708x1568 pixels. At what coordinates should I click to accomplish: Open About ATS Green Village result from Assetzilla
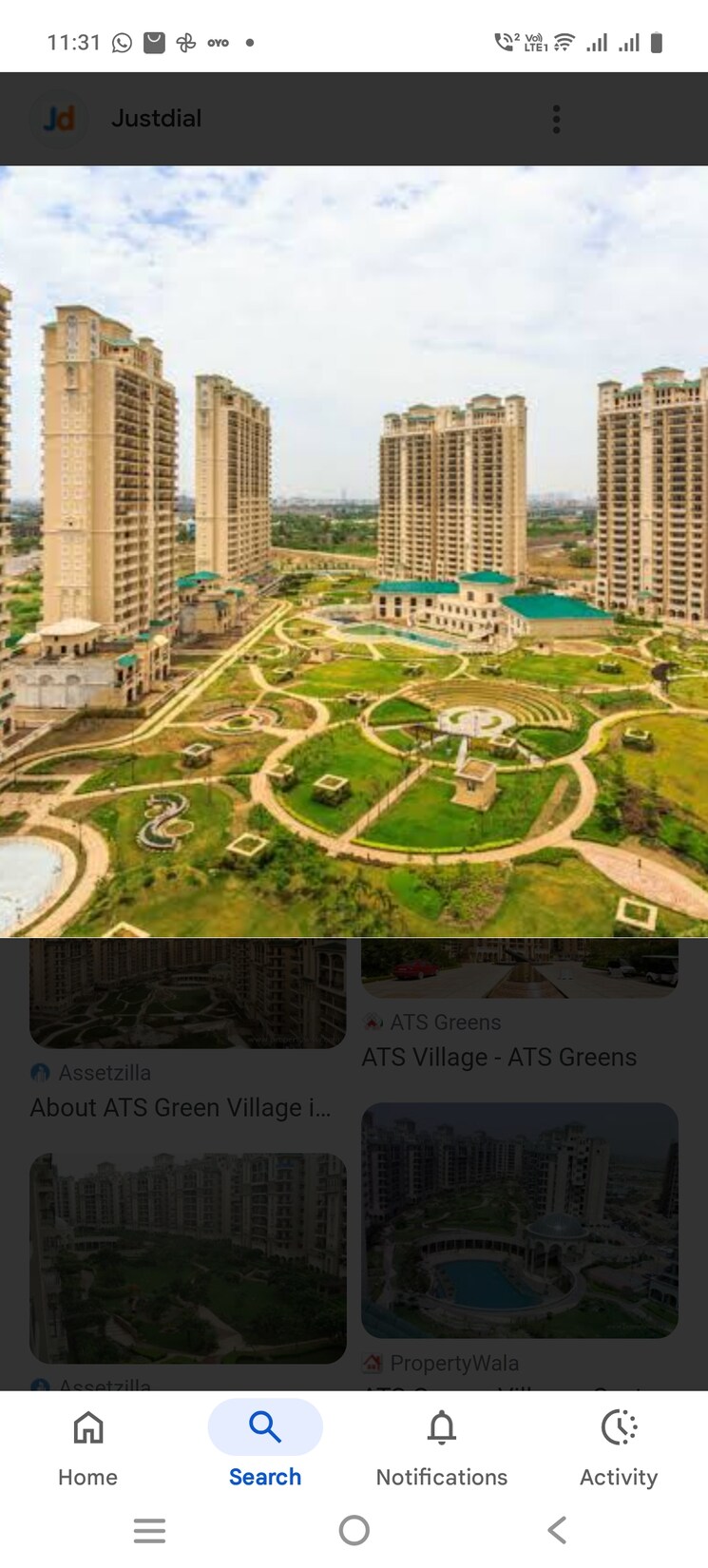pos(181,1107)
